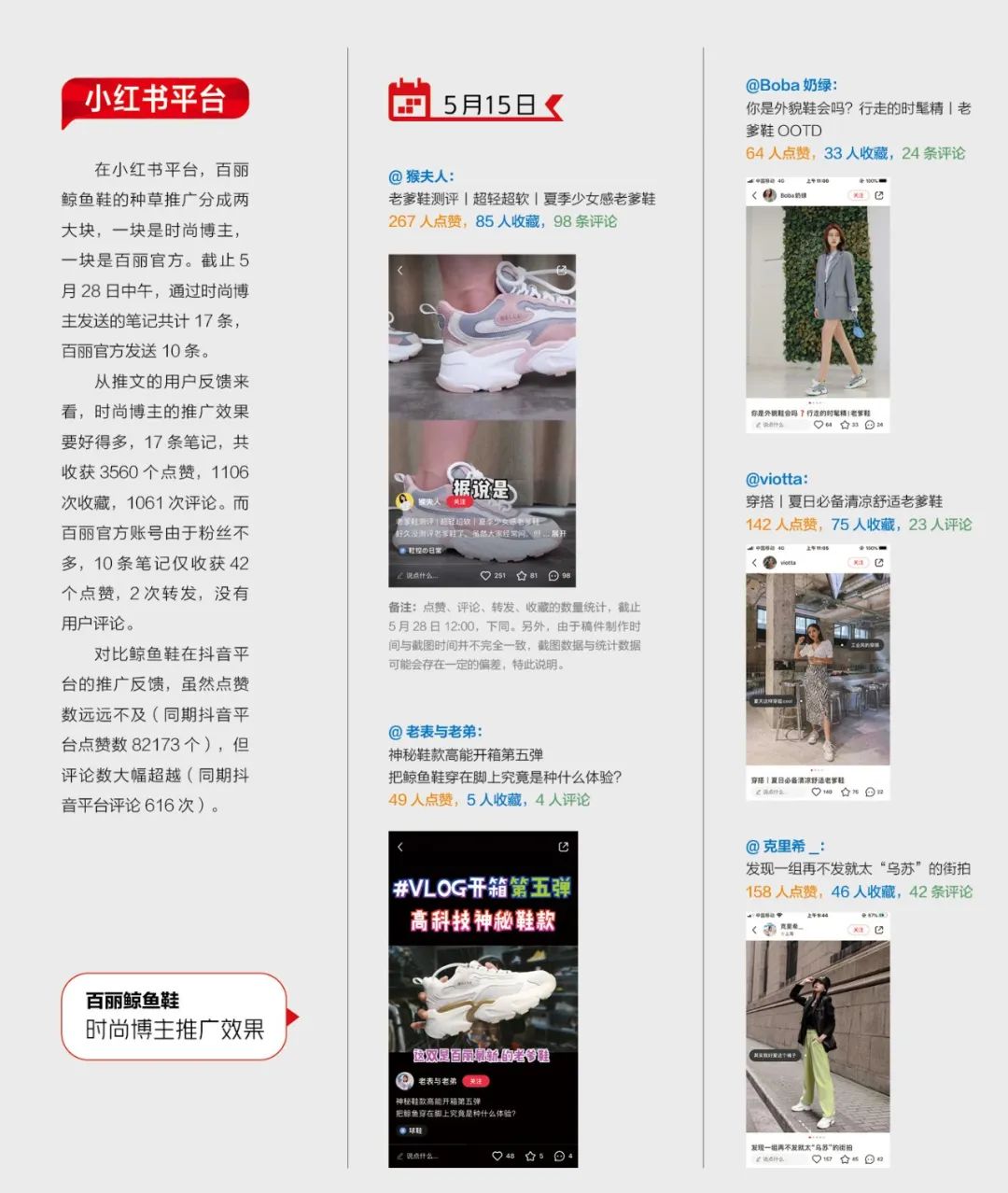1008x1193 pixels.
Task: Click the heart icon showing 251
Action: 485,575
